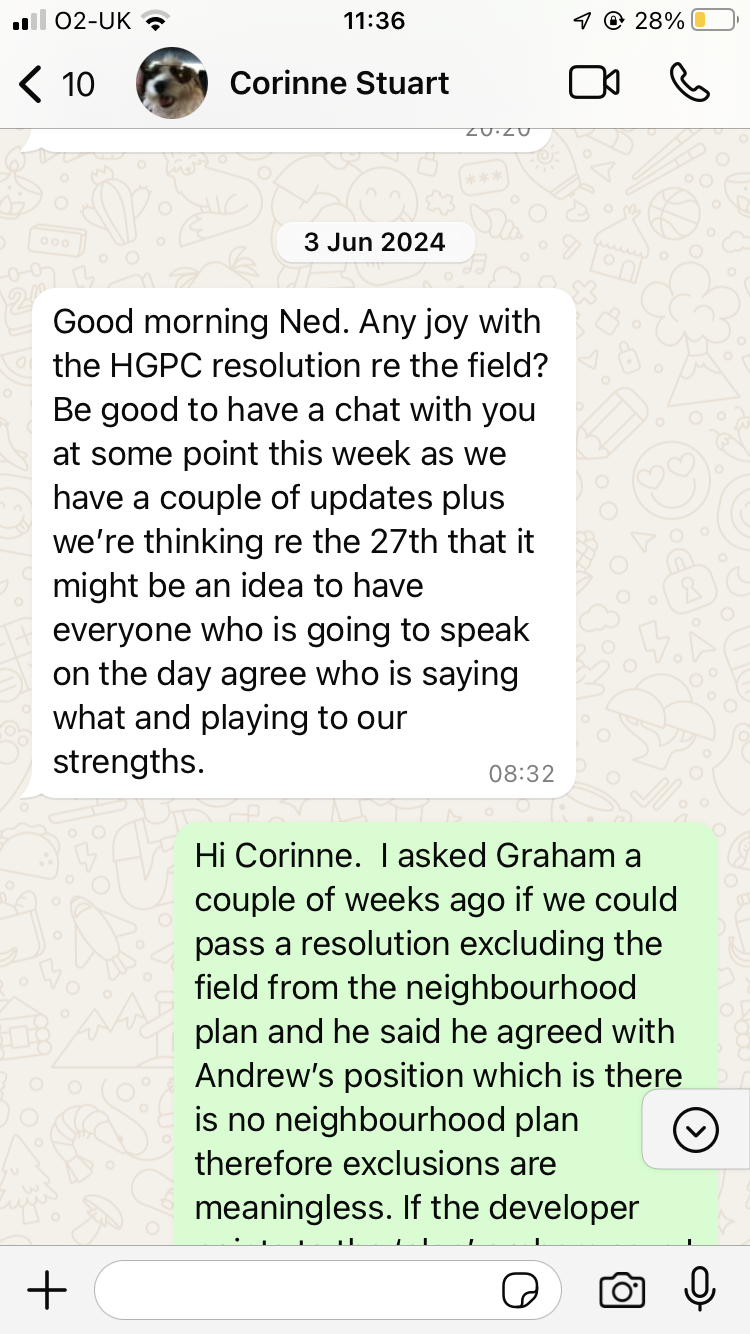Open Corinne Stuart's contact info
This screenshot has width=750, height=1334.
pos(339,84)
